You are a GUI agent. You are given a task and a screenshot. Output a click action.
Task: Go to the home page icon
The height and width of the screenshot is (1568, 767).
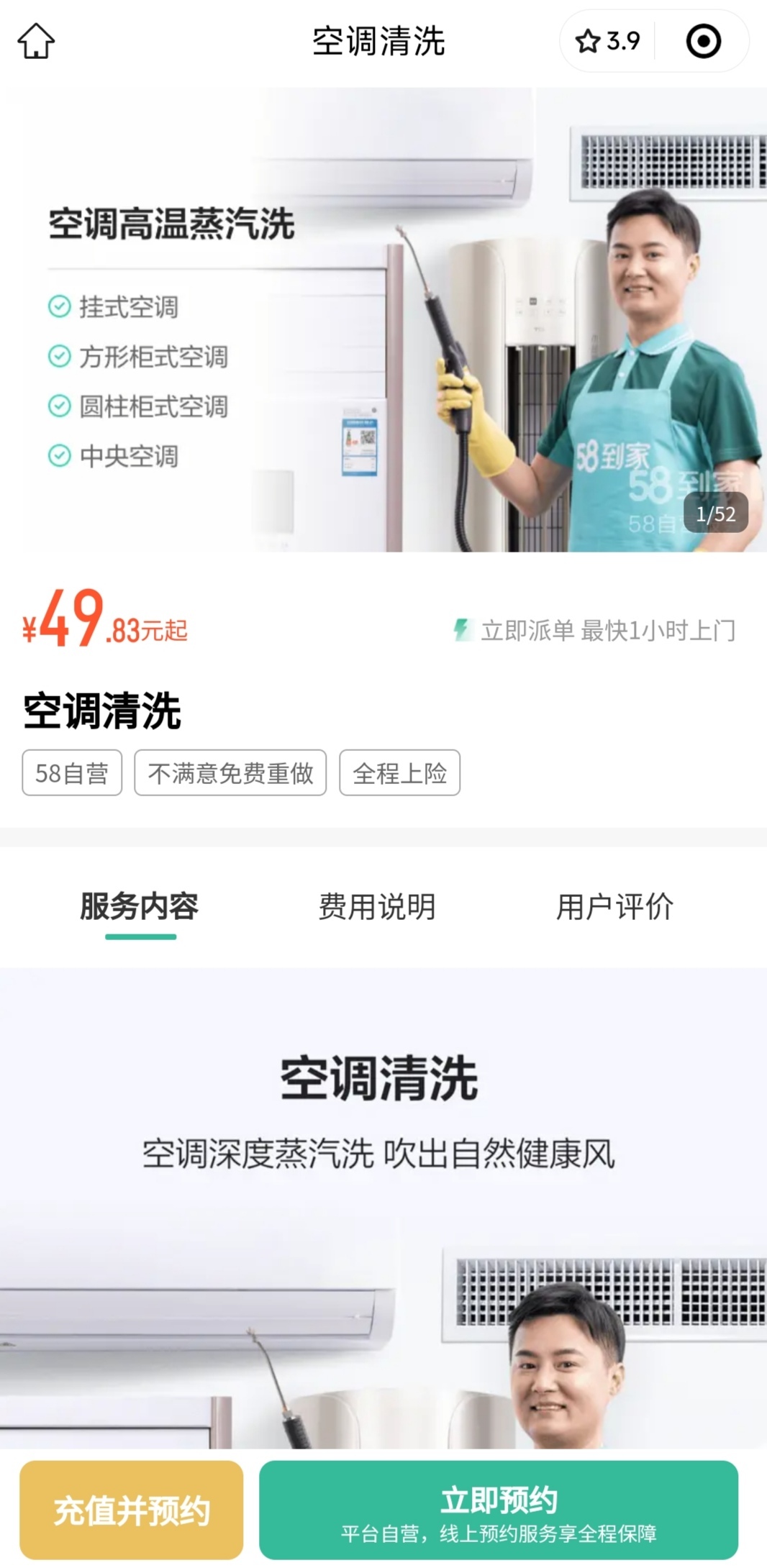36,41
